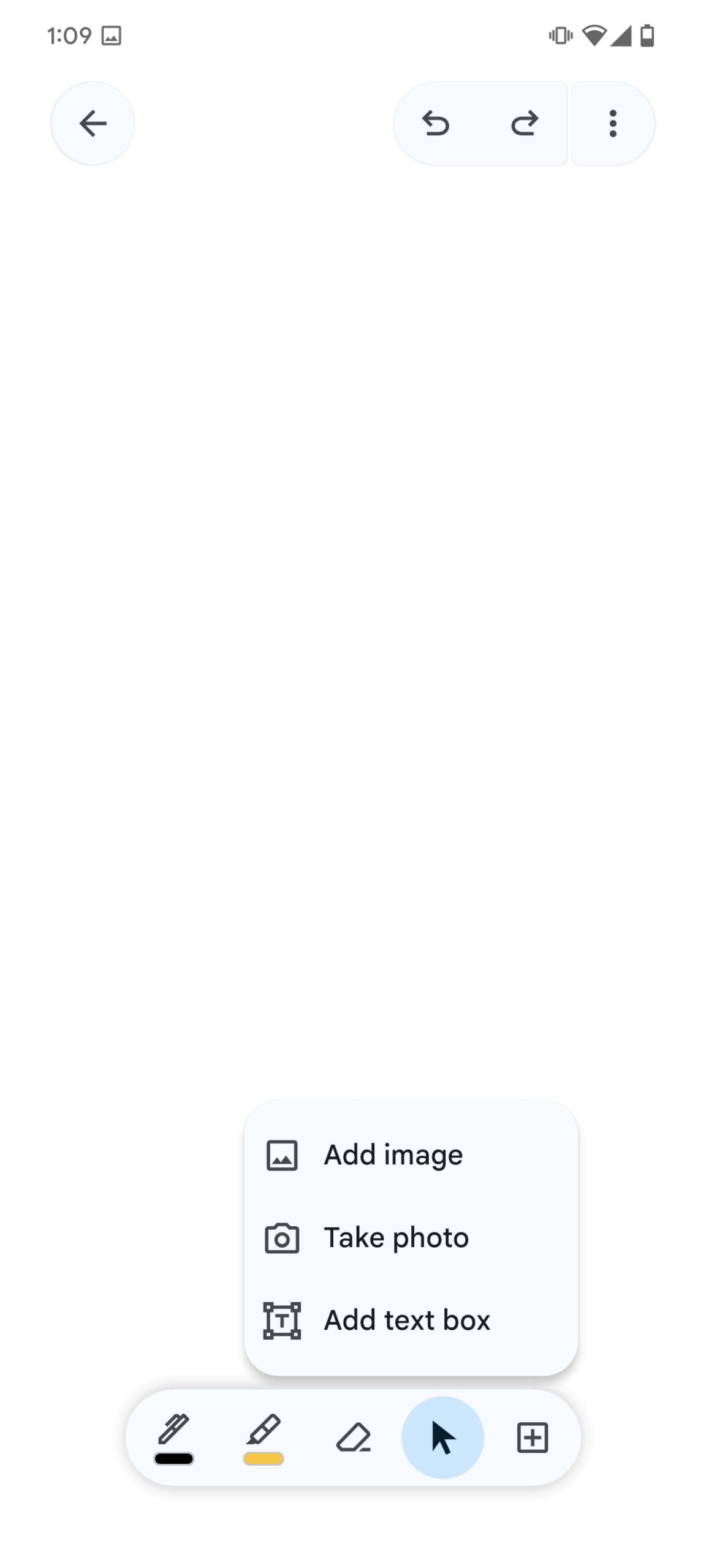Select the black pen tool
The width and height of the screenshot is (706, 1568).
pos(174,1437)
